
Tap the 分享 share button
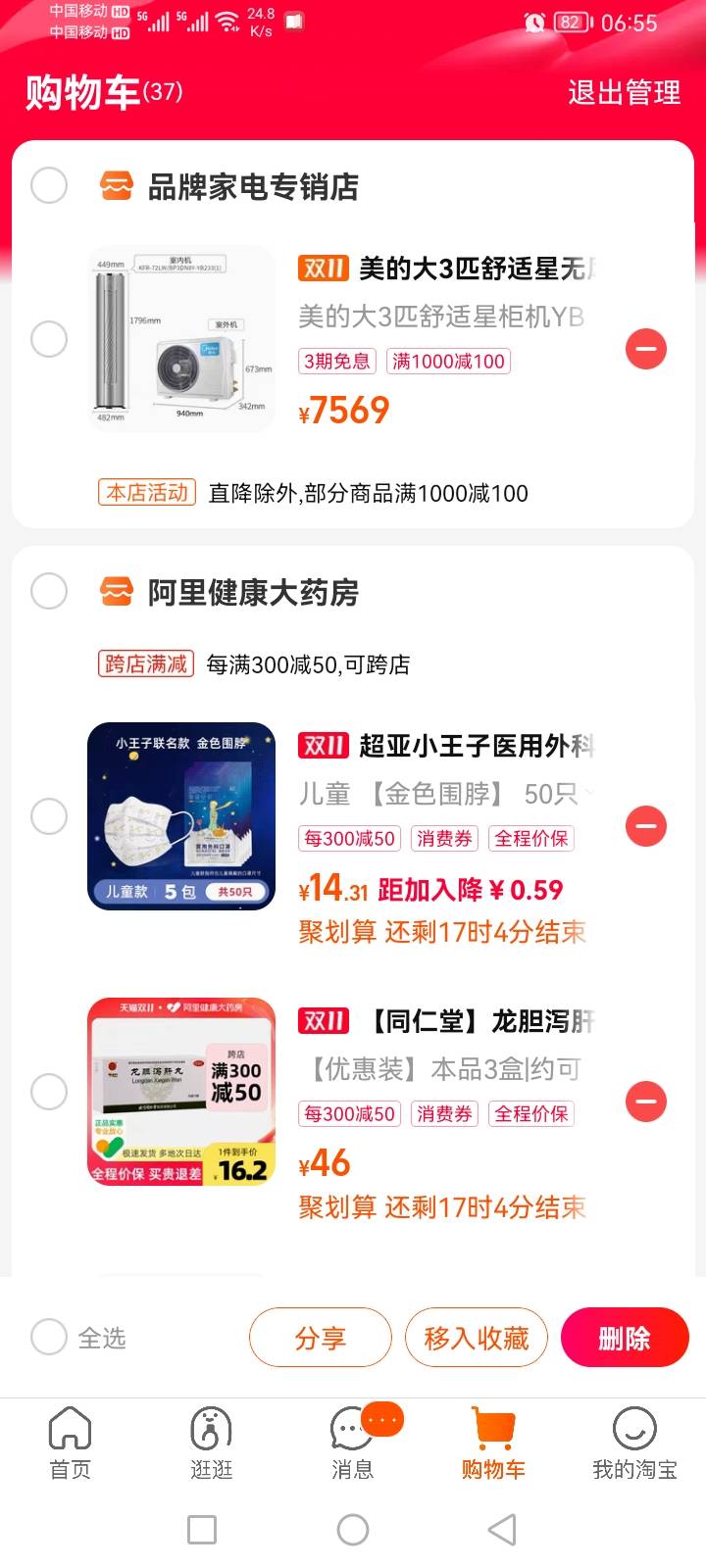[x=321, y=1338]
